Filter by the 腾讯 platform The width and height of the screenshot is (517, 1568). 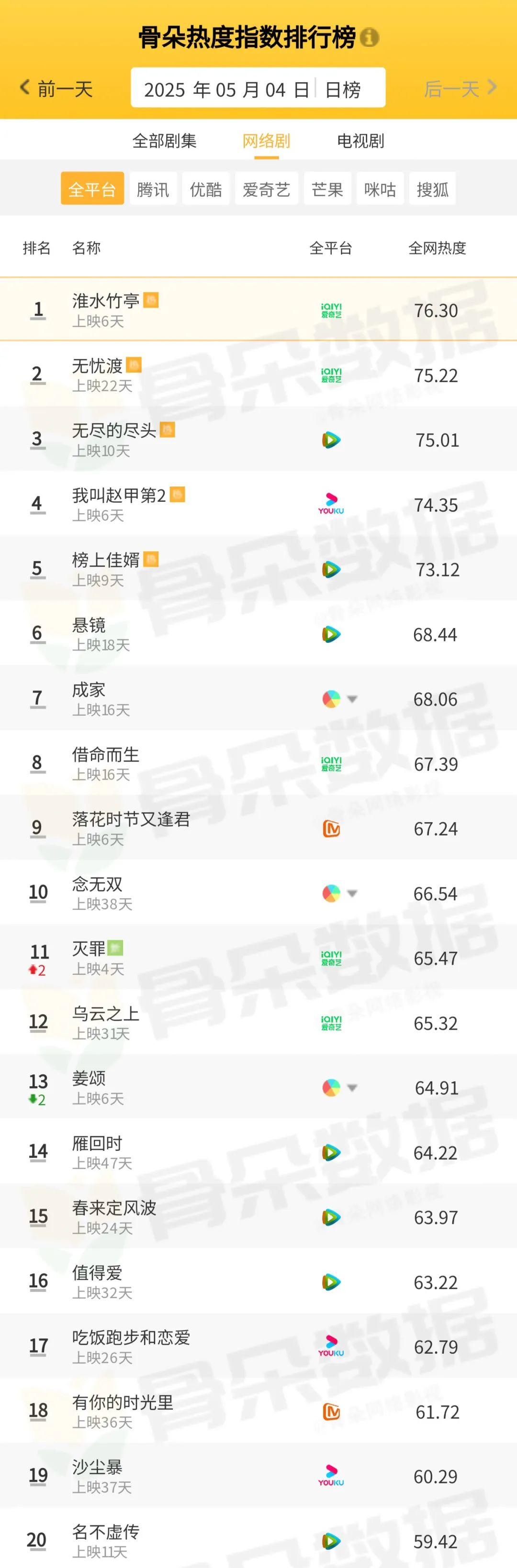coord(153,189)
